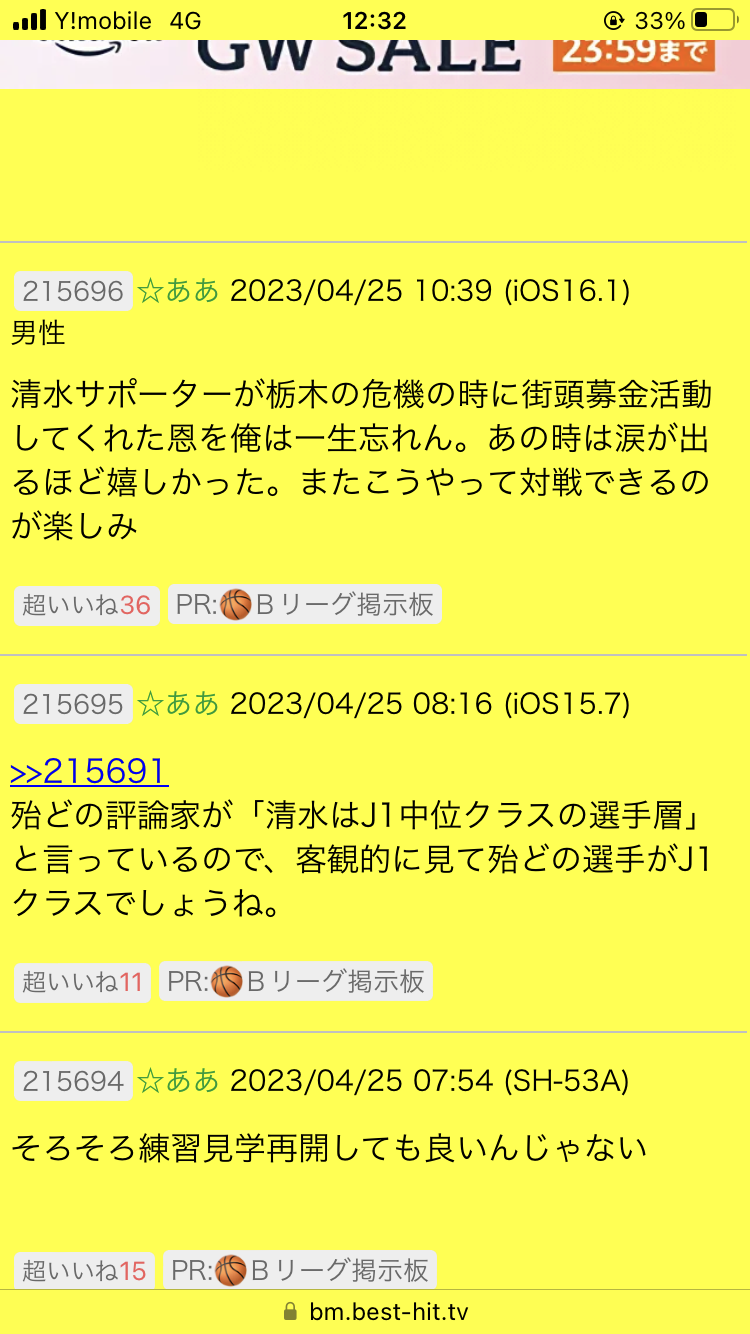This screenshot has width=750, height=1334.
Task: Follow the >>215691 reply link
Action: [x=89, y=771]
